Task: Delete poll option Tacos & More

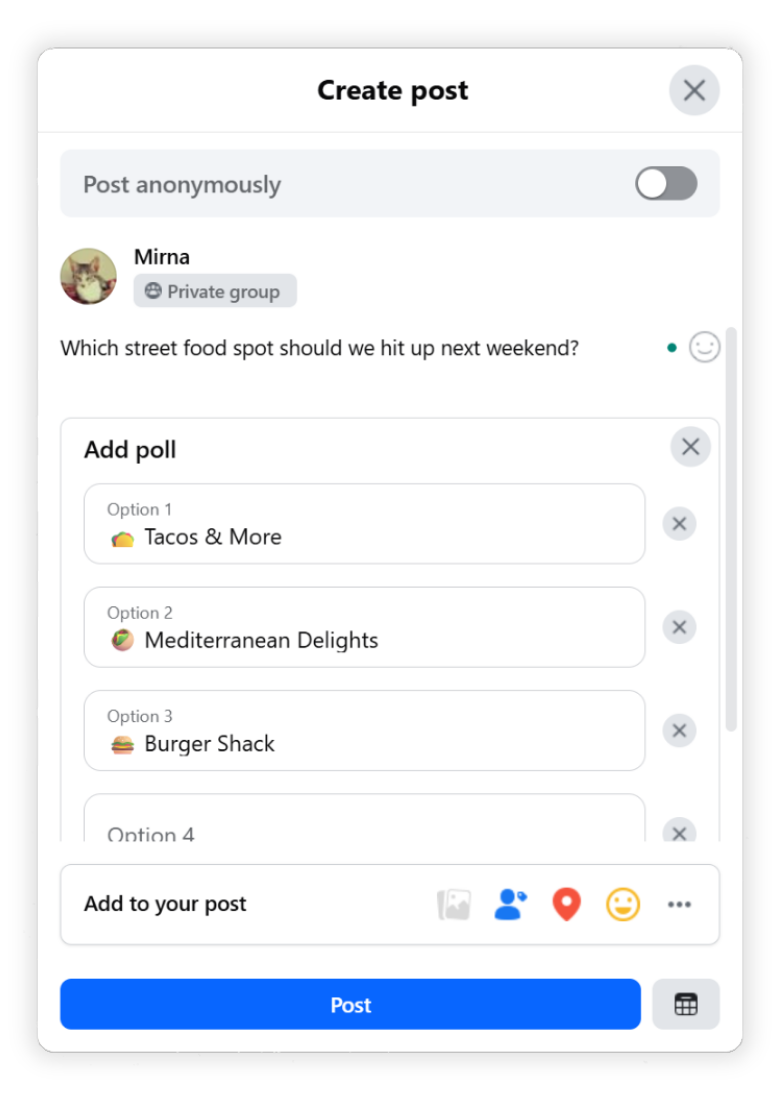Action: pyautogui.click(x=679, y=524)
